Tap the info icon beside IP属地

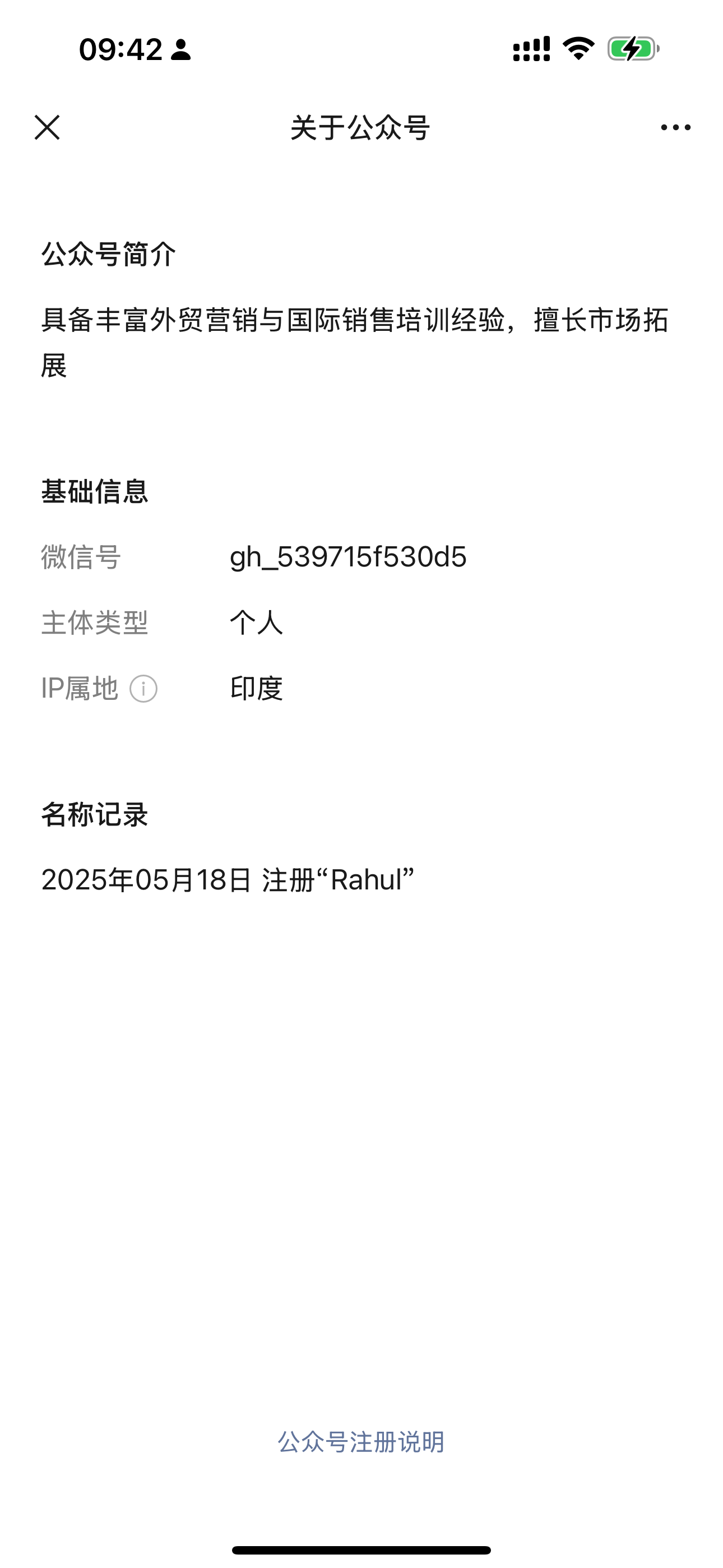click(x=143, y=689)
